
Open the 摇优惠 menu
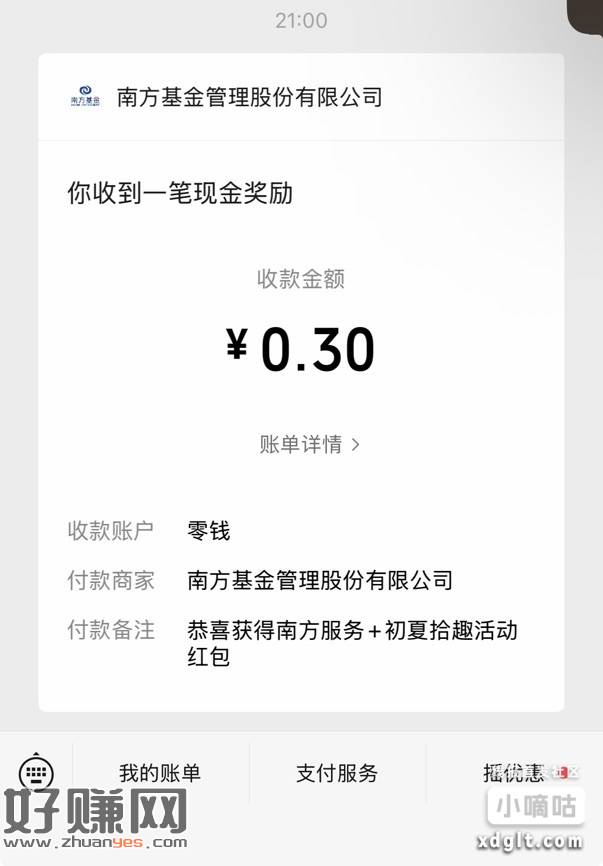pos(513,773)
